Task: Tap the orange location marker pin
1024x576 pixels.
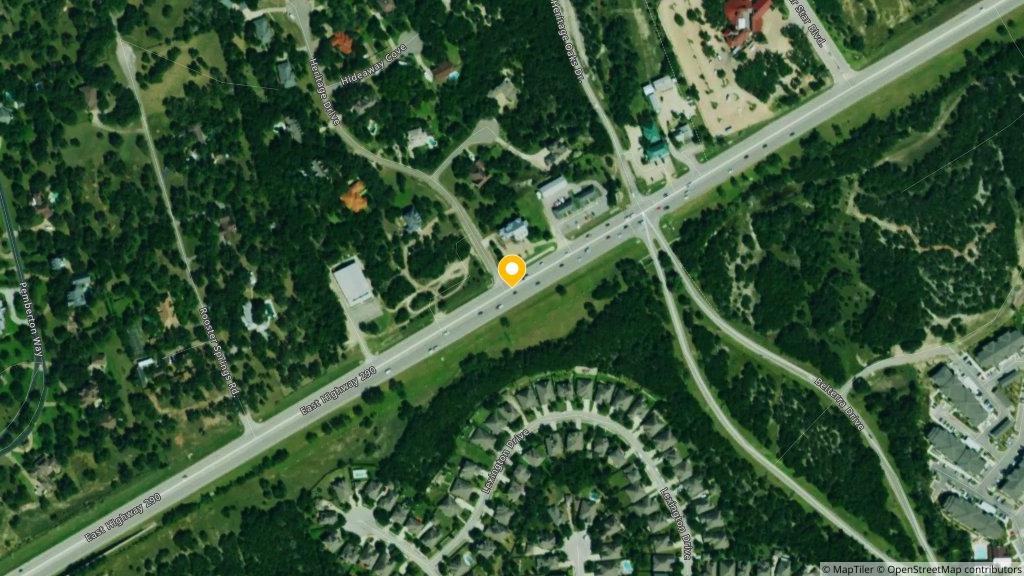Action: (512, 270)
